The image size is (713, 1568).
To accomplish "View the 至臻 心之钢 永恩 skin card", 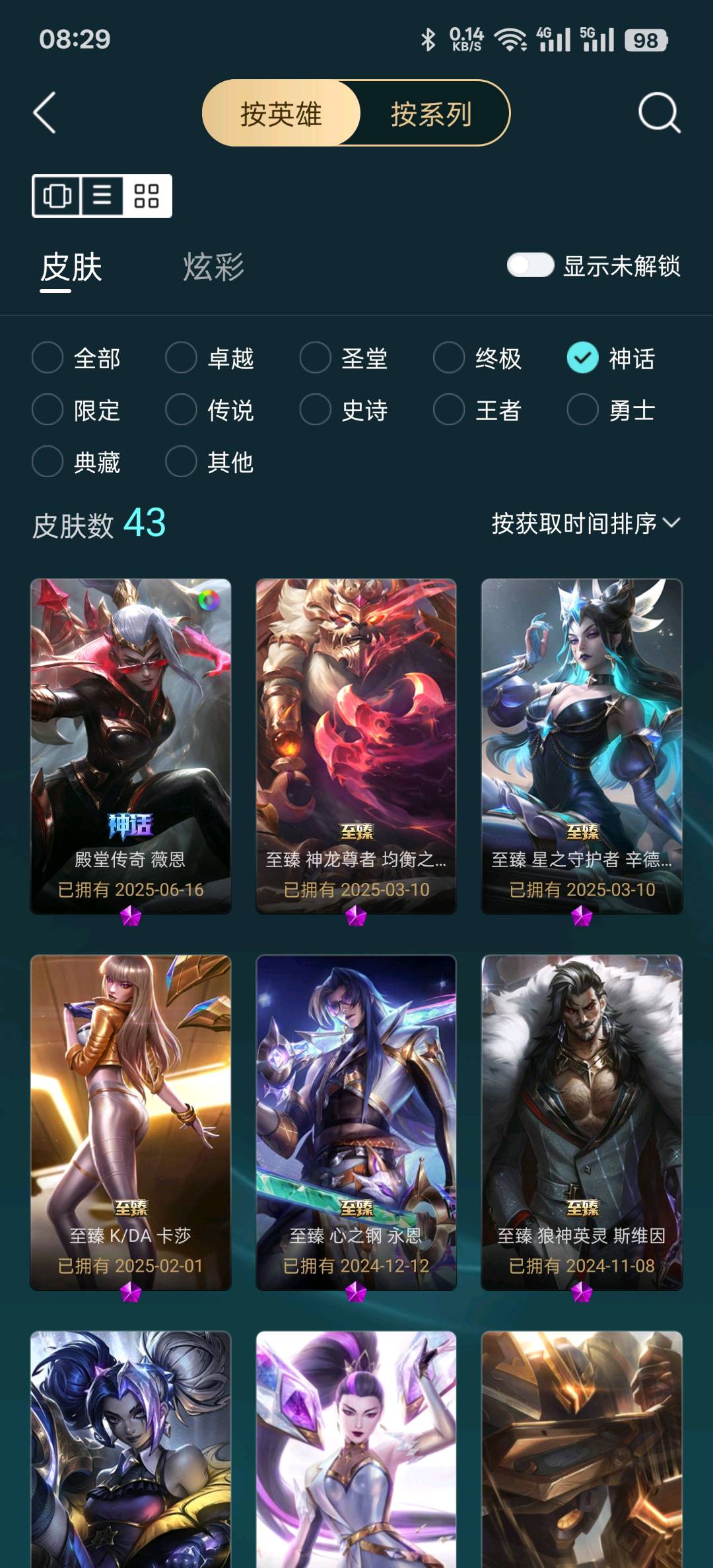I will point(356,1123).
